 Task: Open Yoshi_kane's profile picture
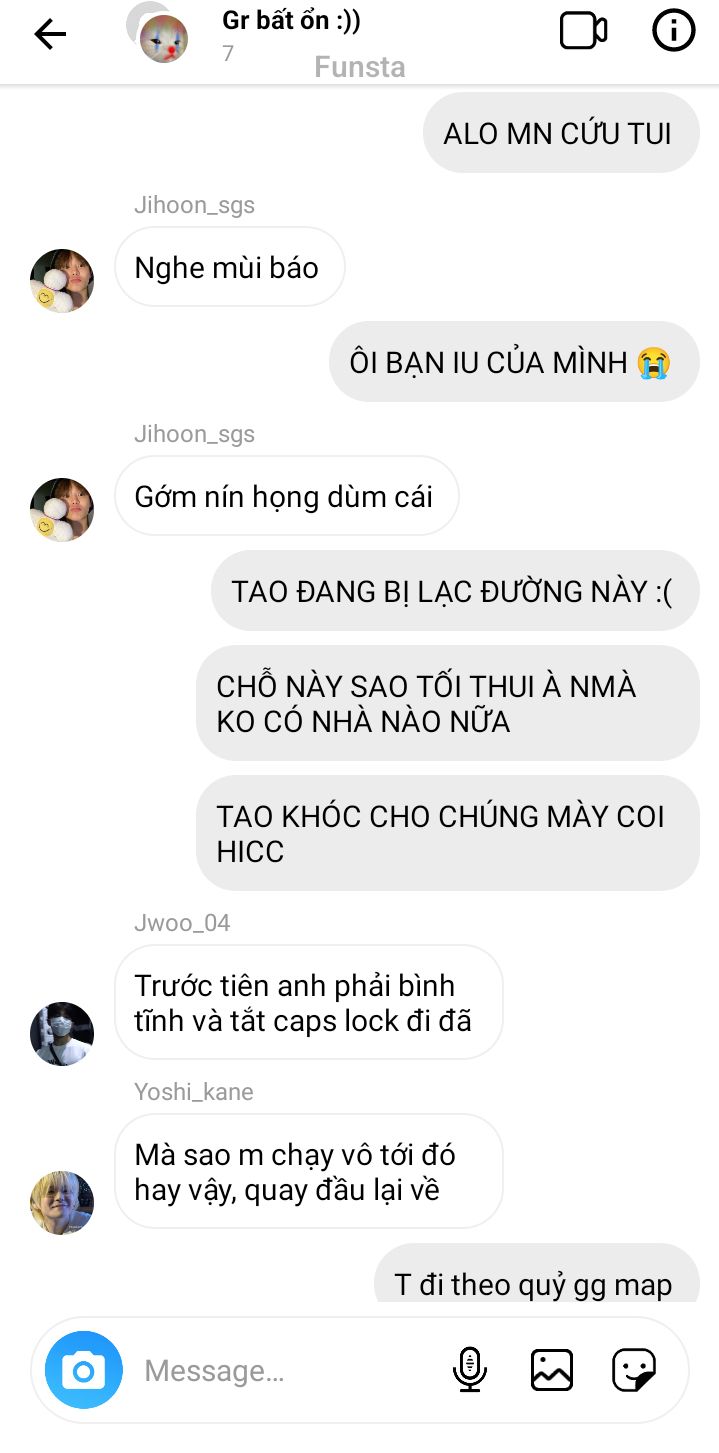pos(62,1202)
